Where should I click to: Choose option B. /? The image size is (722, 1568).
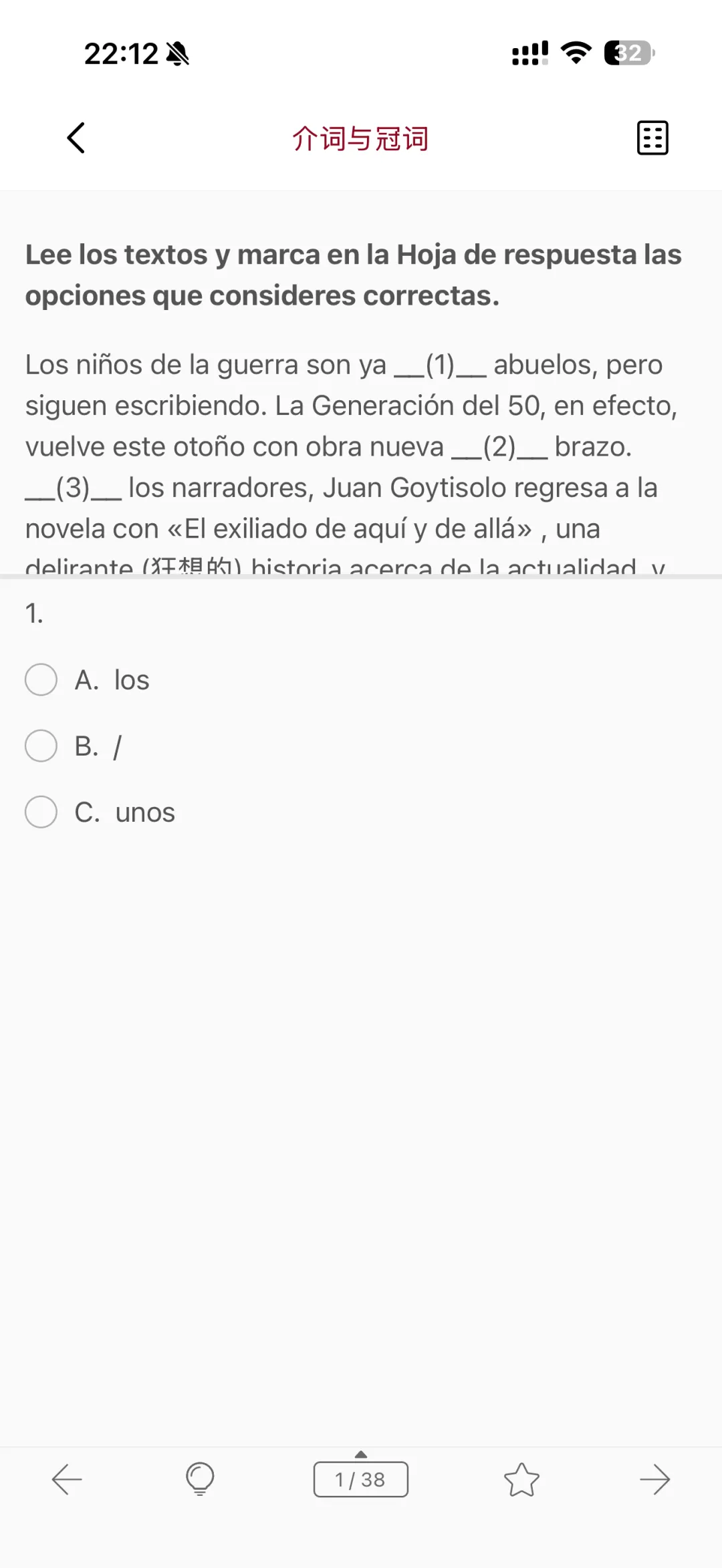tap(74, 746)
